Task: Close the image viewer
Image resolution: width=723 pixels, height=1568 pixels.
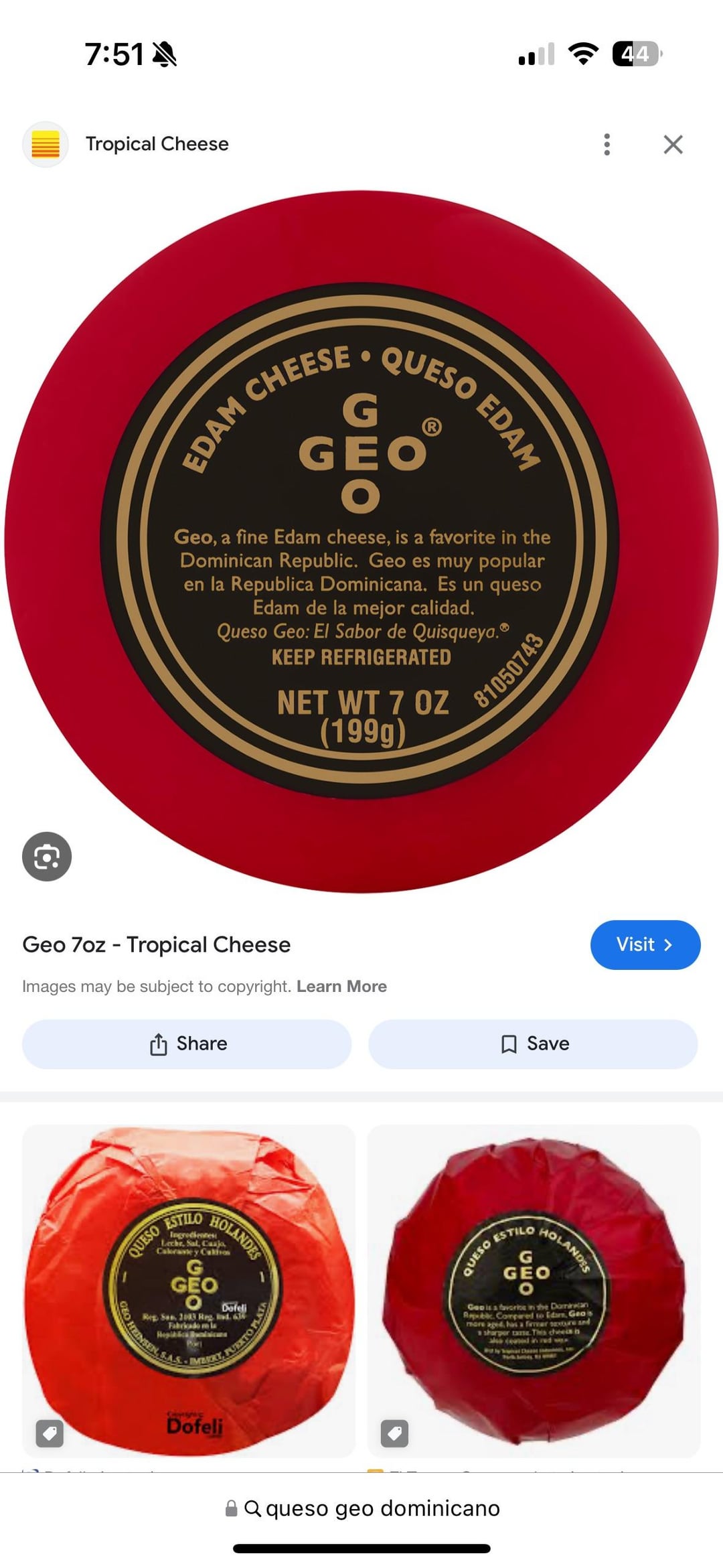Action: [x=673, y=144]
